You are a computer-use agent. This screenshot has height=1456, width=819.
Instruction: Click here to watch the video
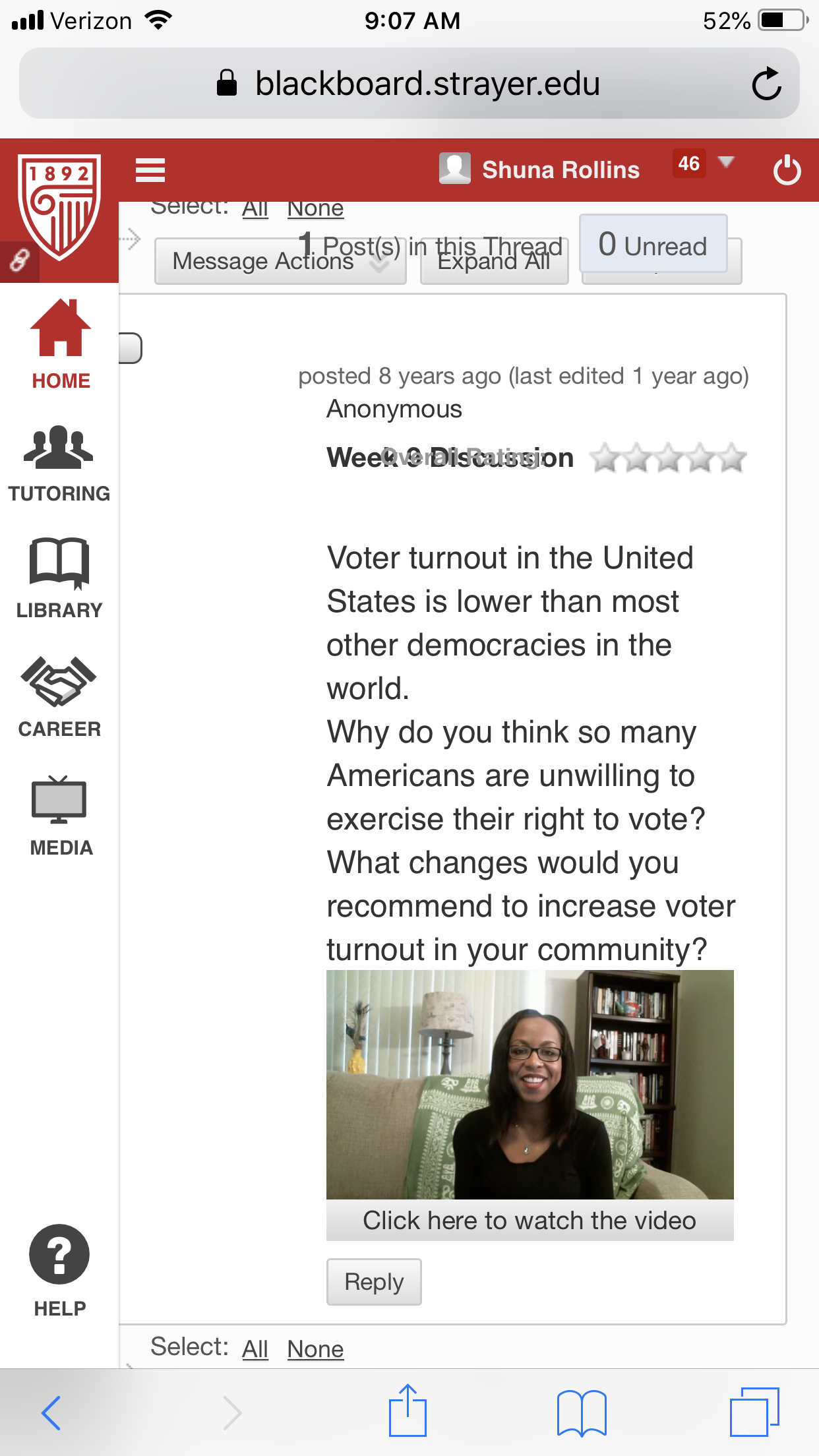pos(530,1220)
